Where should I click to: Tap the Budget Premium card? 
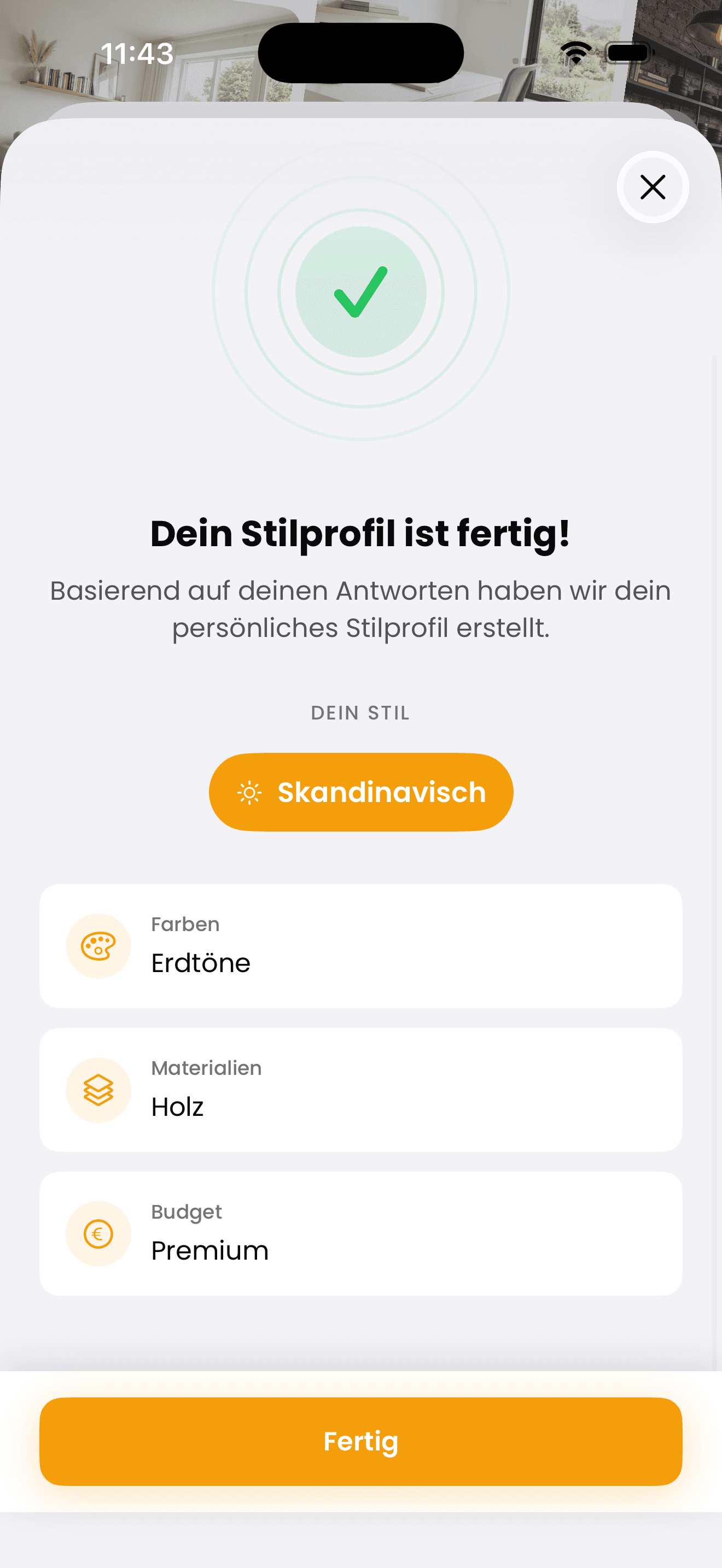tap(360, 1234)
